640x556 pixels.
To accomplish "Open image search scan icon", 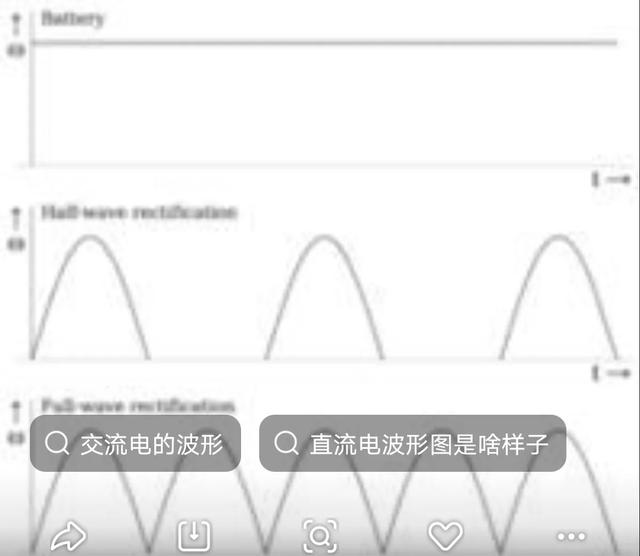I will tap(319, 536).
